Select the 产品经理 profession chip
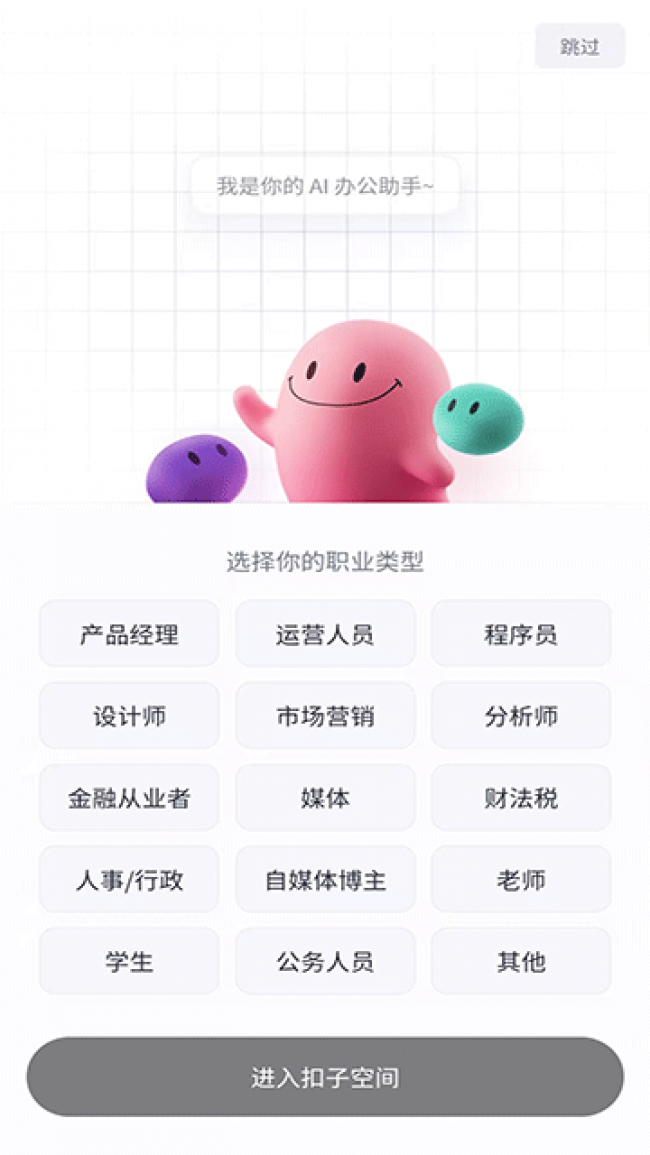650x1155 pixels. point(129,634)
